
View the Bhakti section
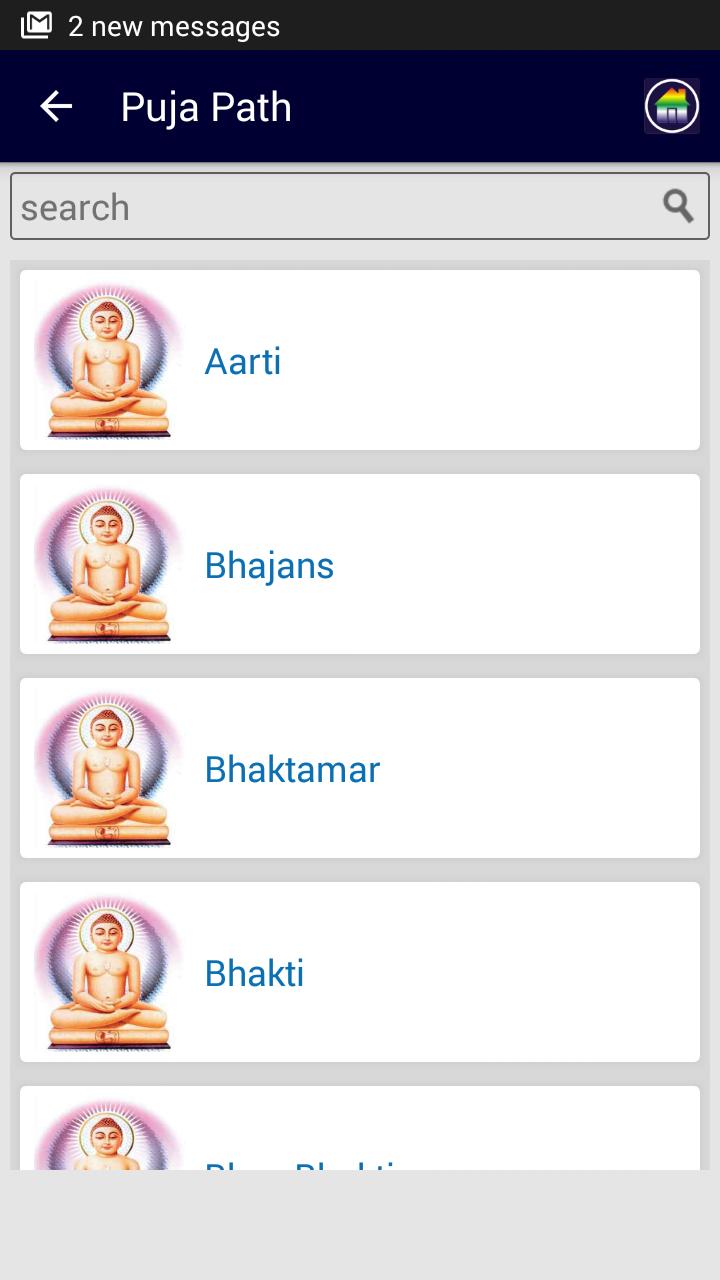click(x=360, y=972)
